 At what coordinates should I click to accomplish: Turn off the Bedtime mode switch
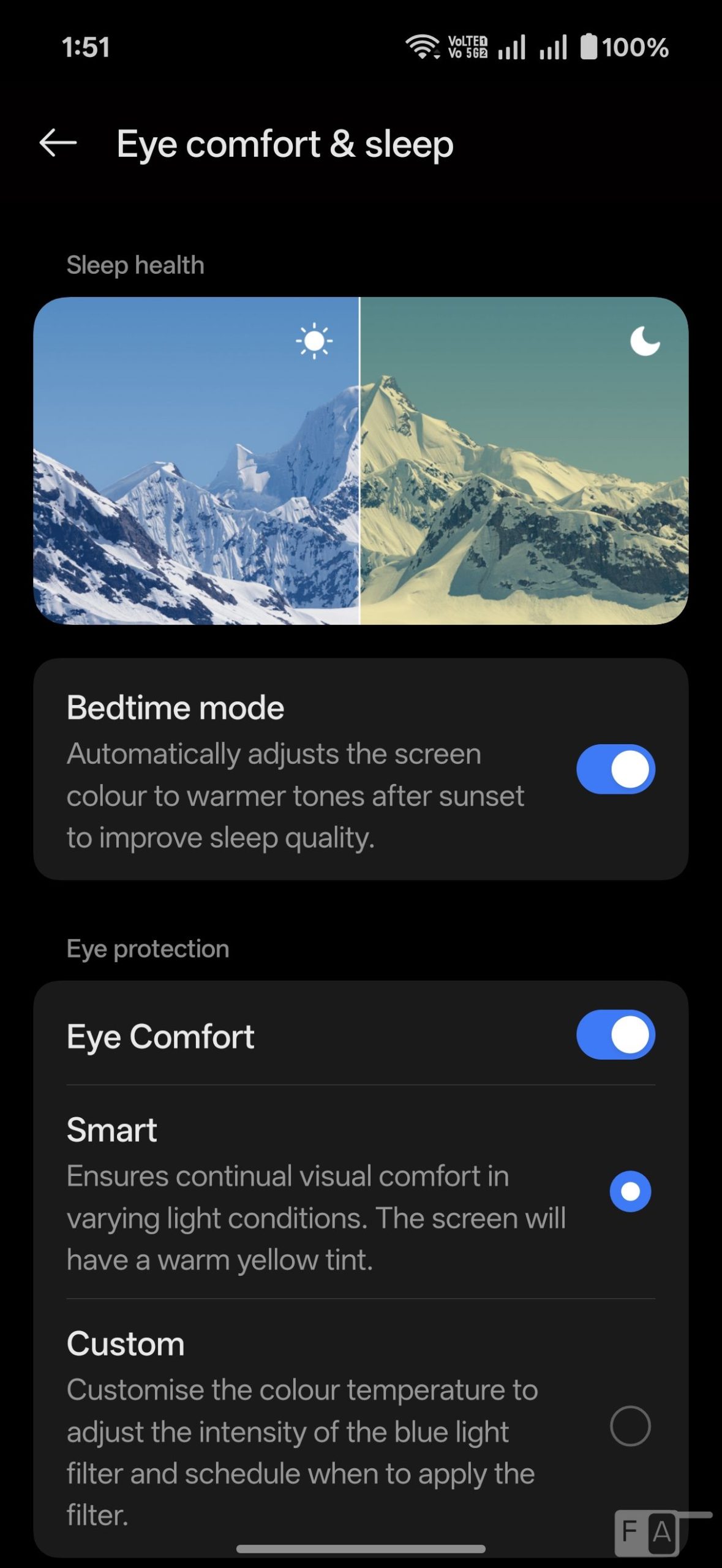pos(615,769)
